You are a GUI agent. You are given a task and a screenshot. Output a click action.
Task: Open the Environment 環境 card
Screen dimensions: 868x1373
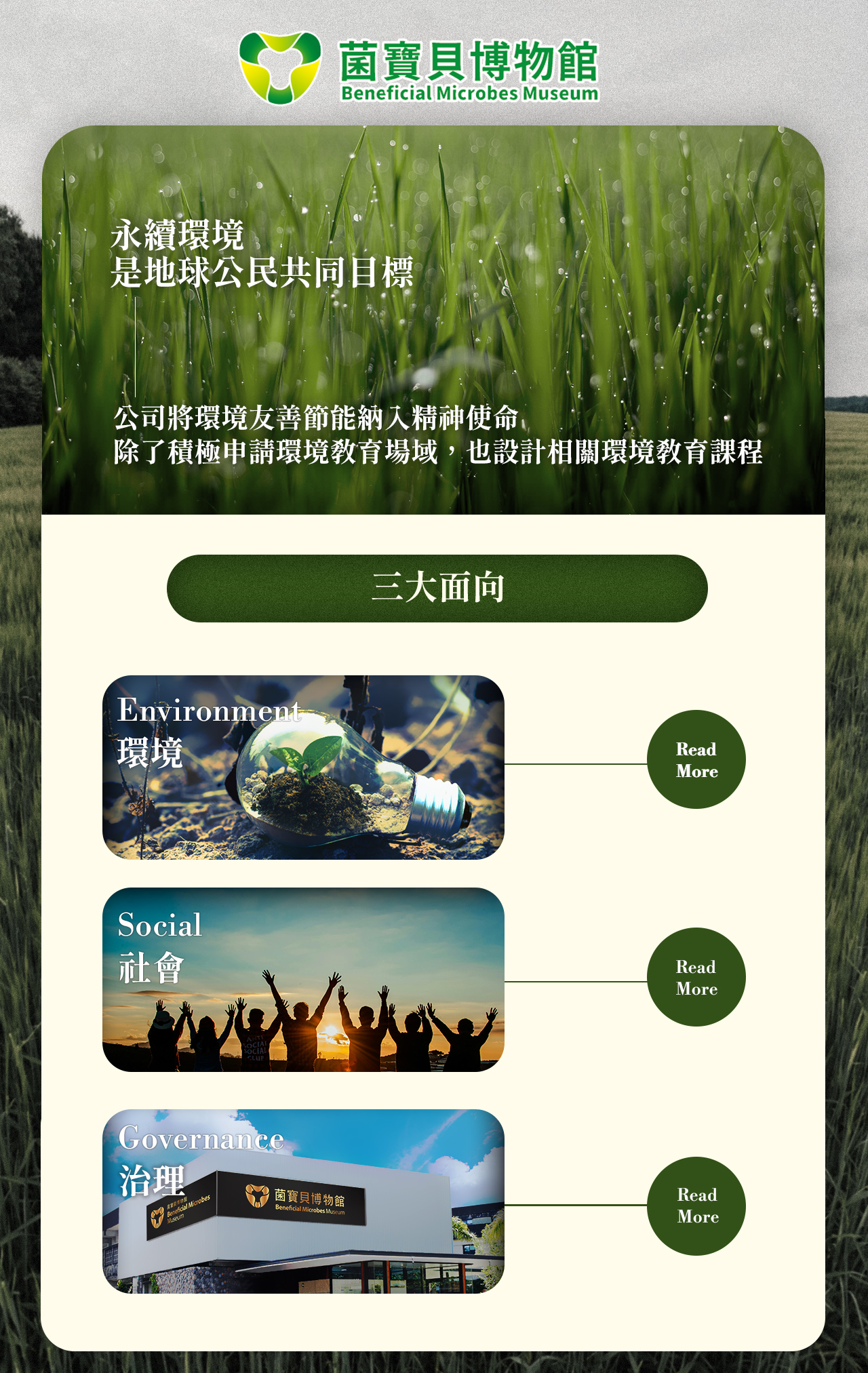click(303, 768)
